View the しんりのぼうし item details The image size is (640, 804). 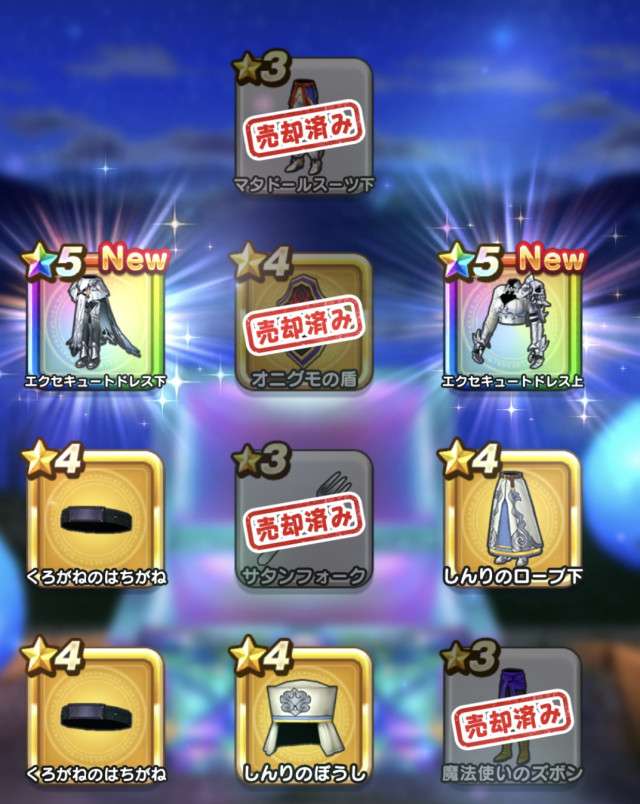click(x=304, y=718)
